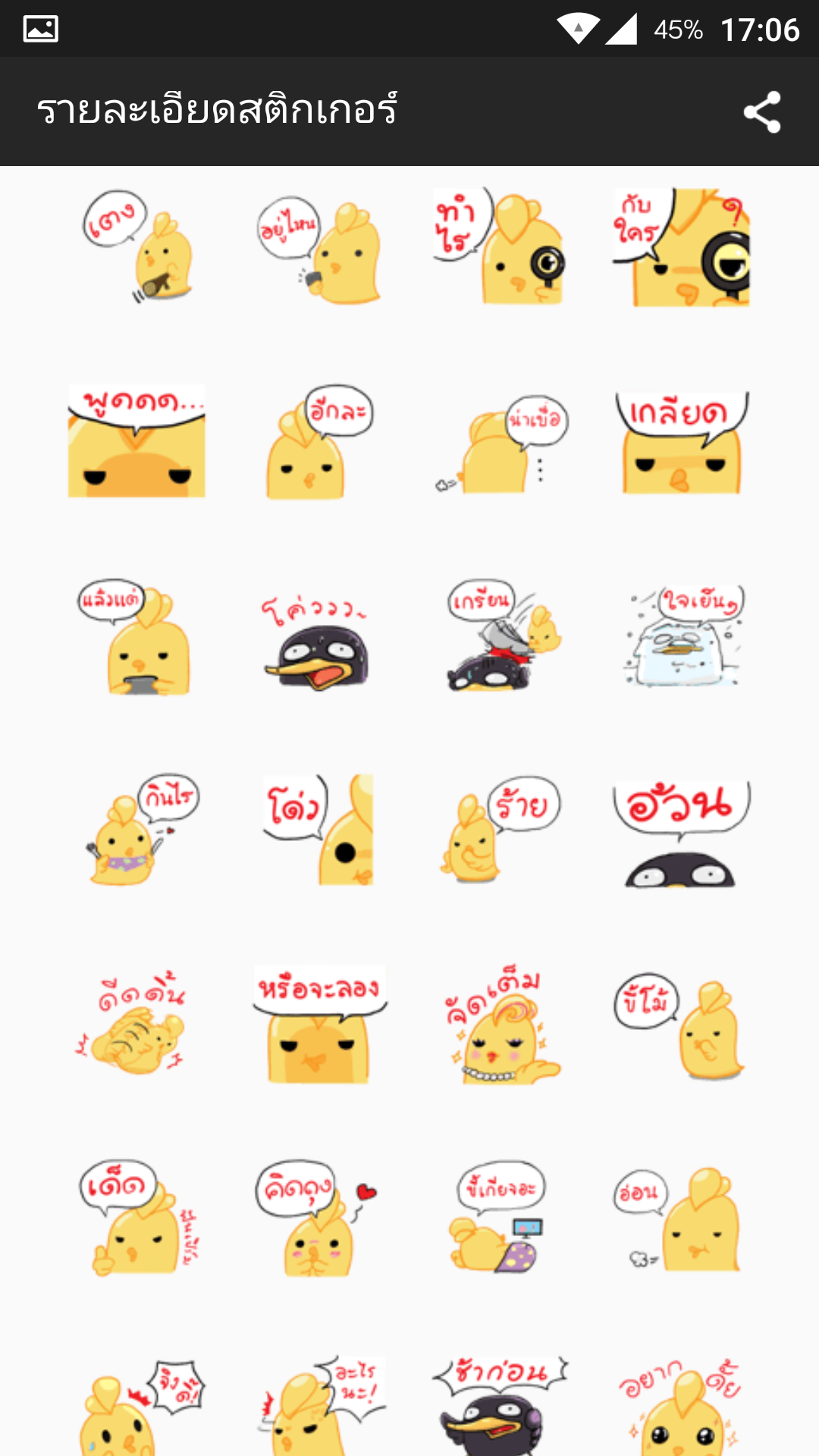Share this sticker pack

tap(762, 112)
